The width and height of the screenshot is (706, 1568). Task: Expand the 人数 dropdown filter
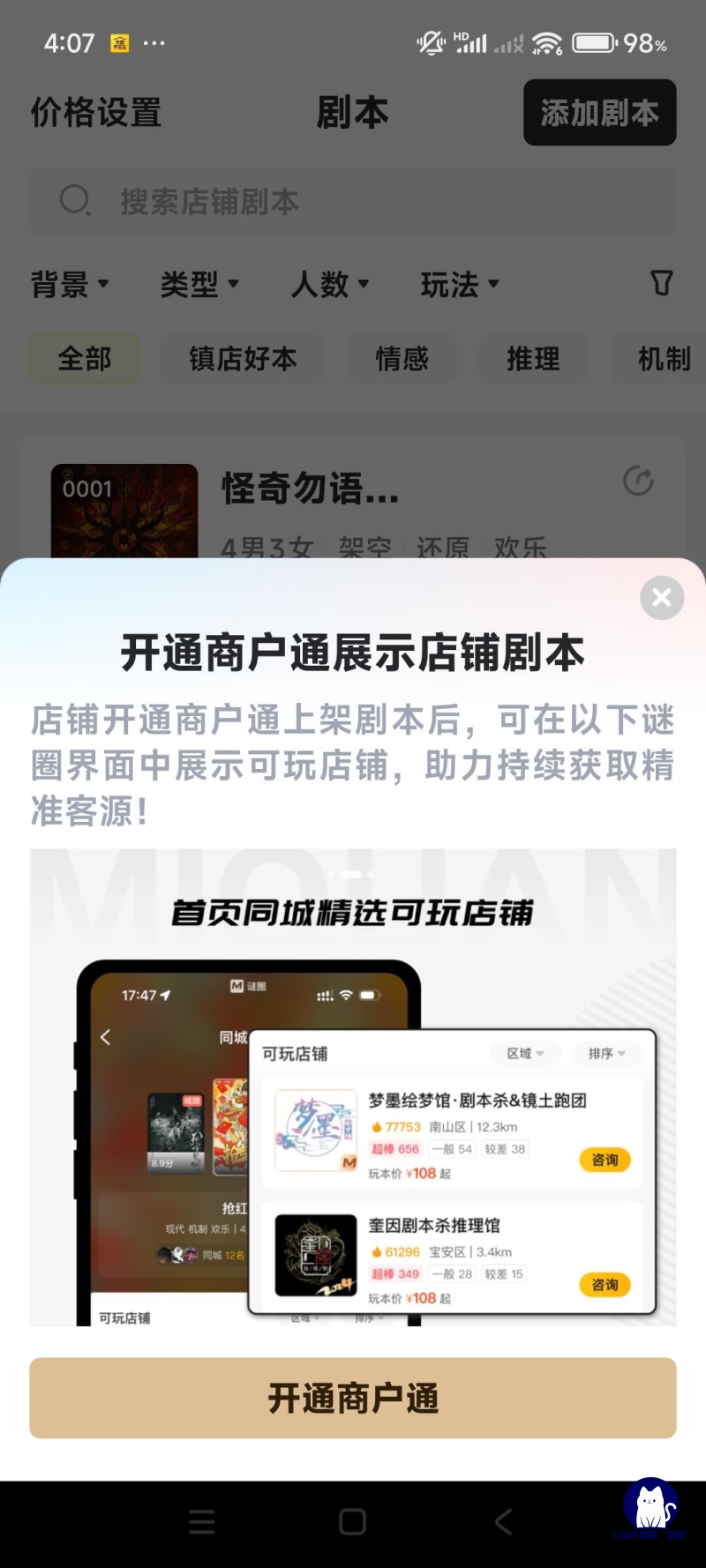[330, 284]
